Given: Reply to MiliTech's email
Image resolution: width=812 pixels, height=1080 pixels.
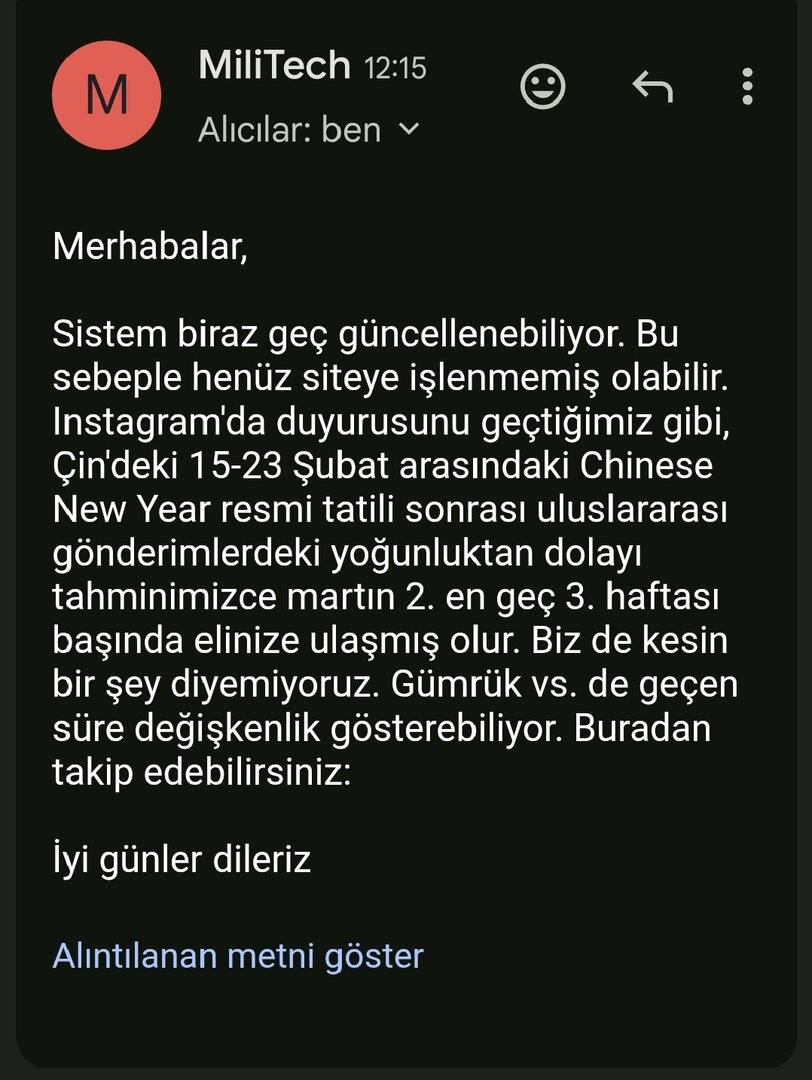Looking at the screenshot, I should 652,87.
